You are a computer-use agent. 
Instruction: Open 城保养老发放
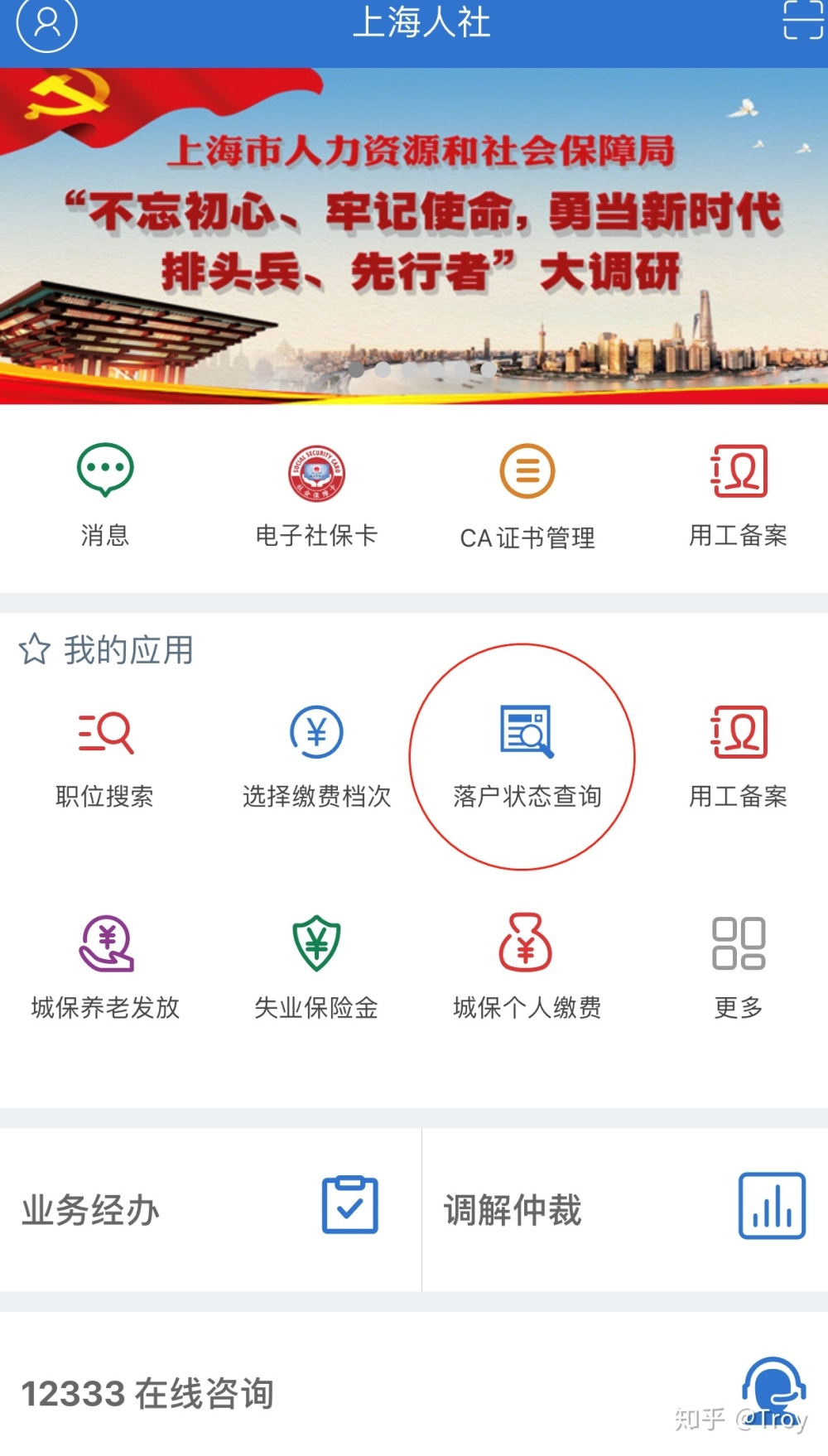(x=105, y=966)
